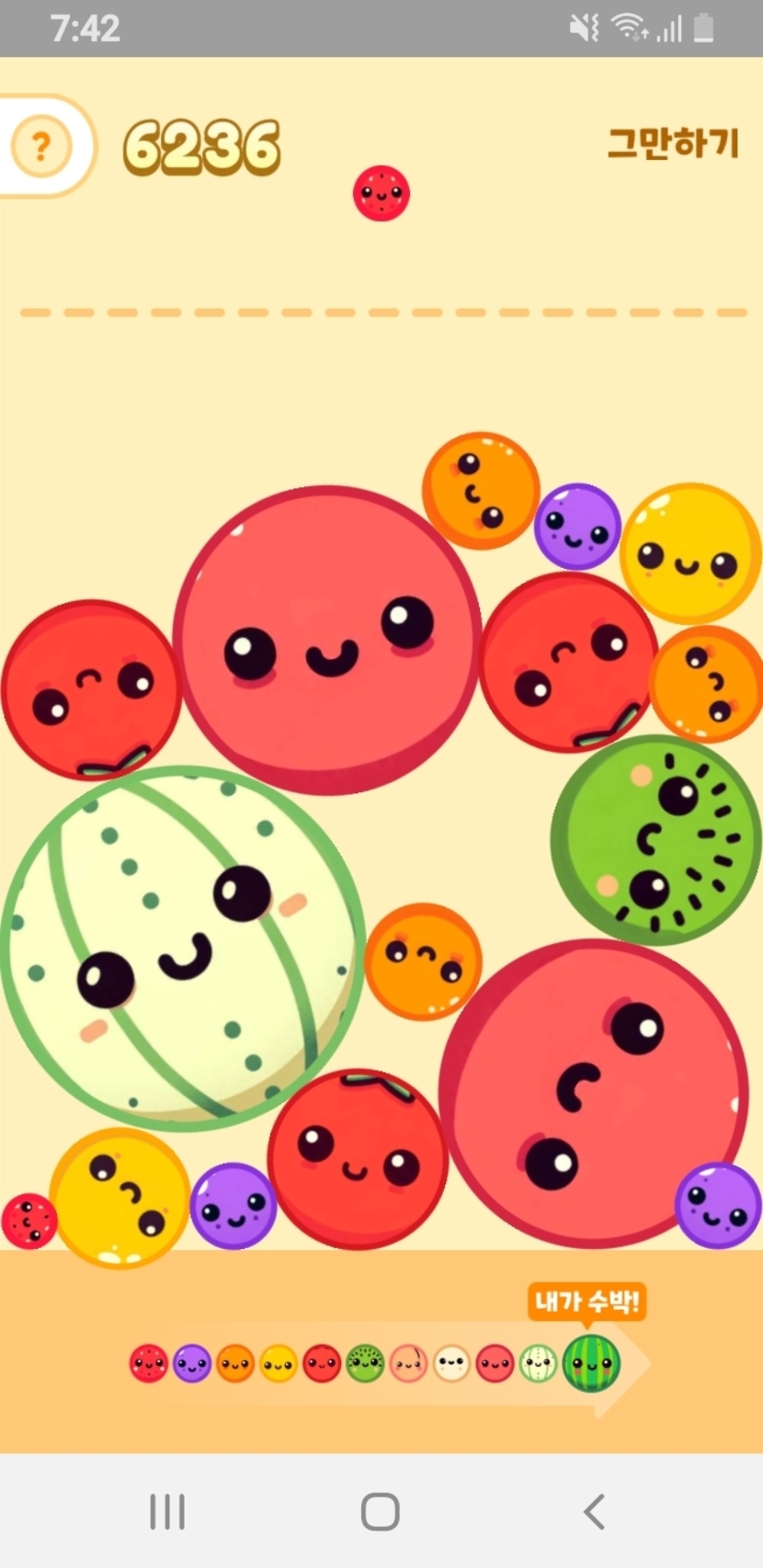
Task: Go back with the system back button
Action: tap(595, 1511)
